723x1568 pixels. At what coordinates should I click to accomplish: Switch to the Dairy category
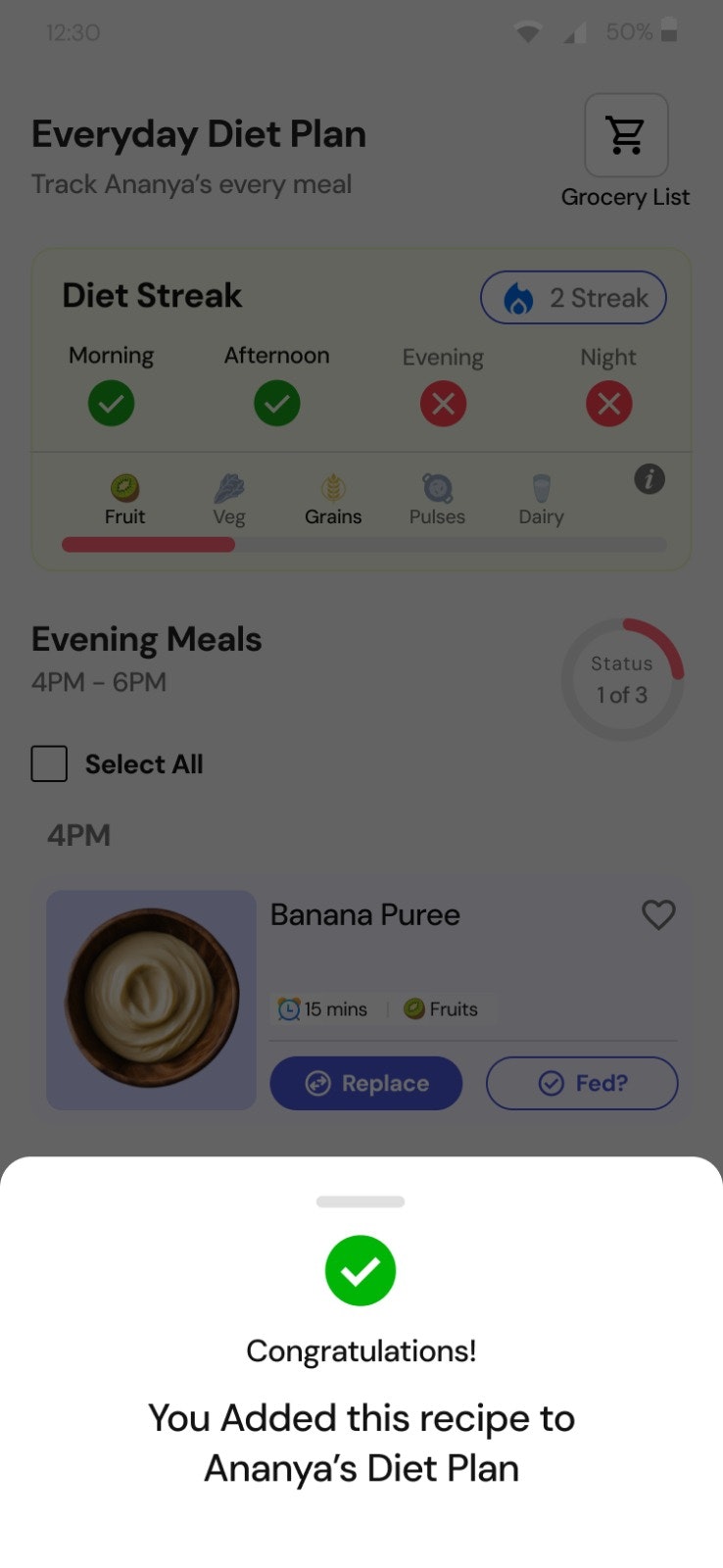tap(541, 500)
